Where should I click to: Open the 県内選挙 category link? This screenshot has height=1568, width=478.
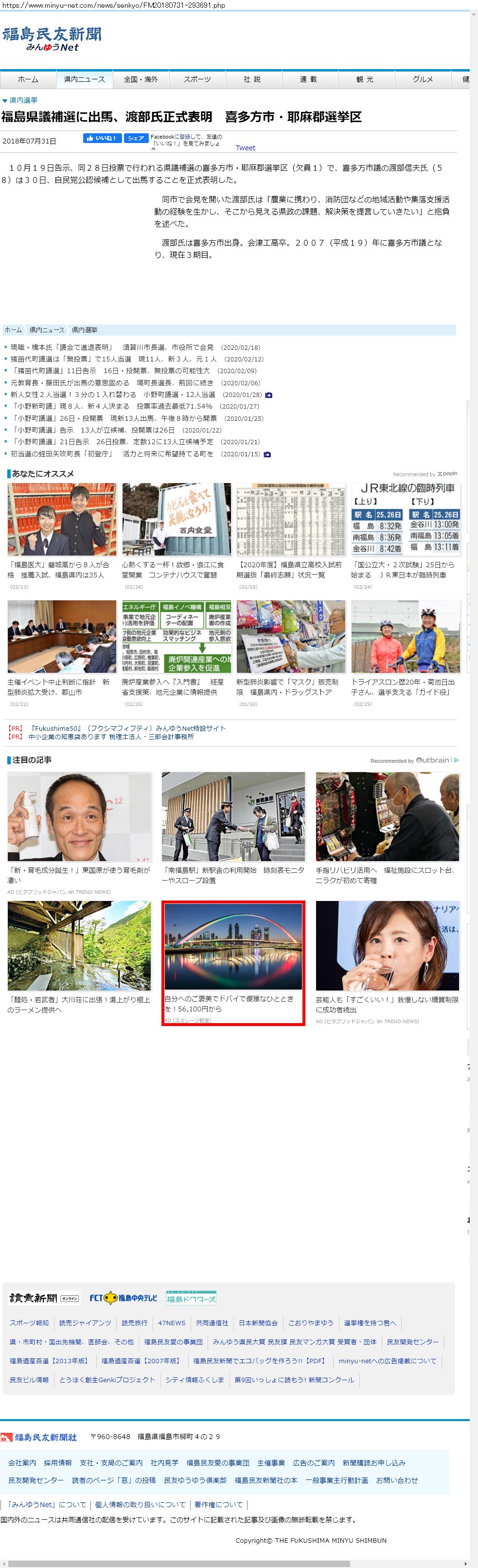pyautogui.click(x=23, y=100)
